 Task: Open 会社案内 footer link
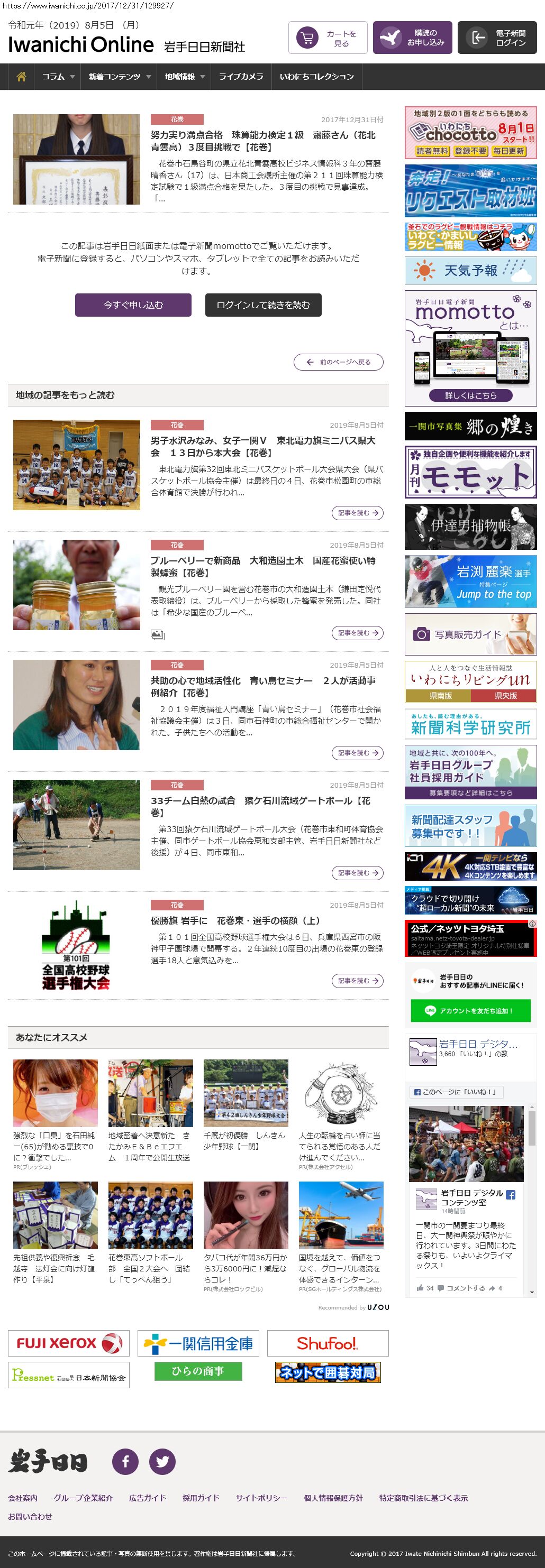[x=23, y=1497]
